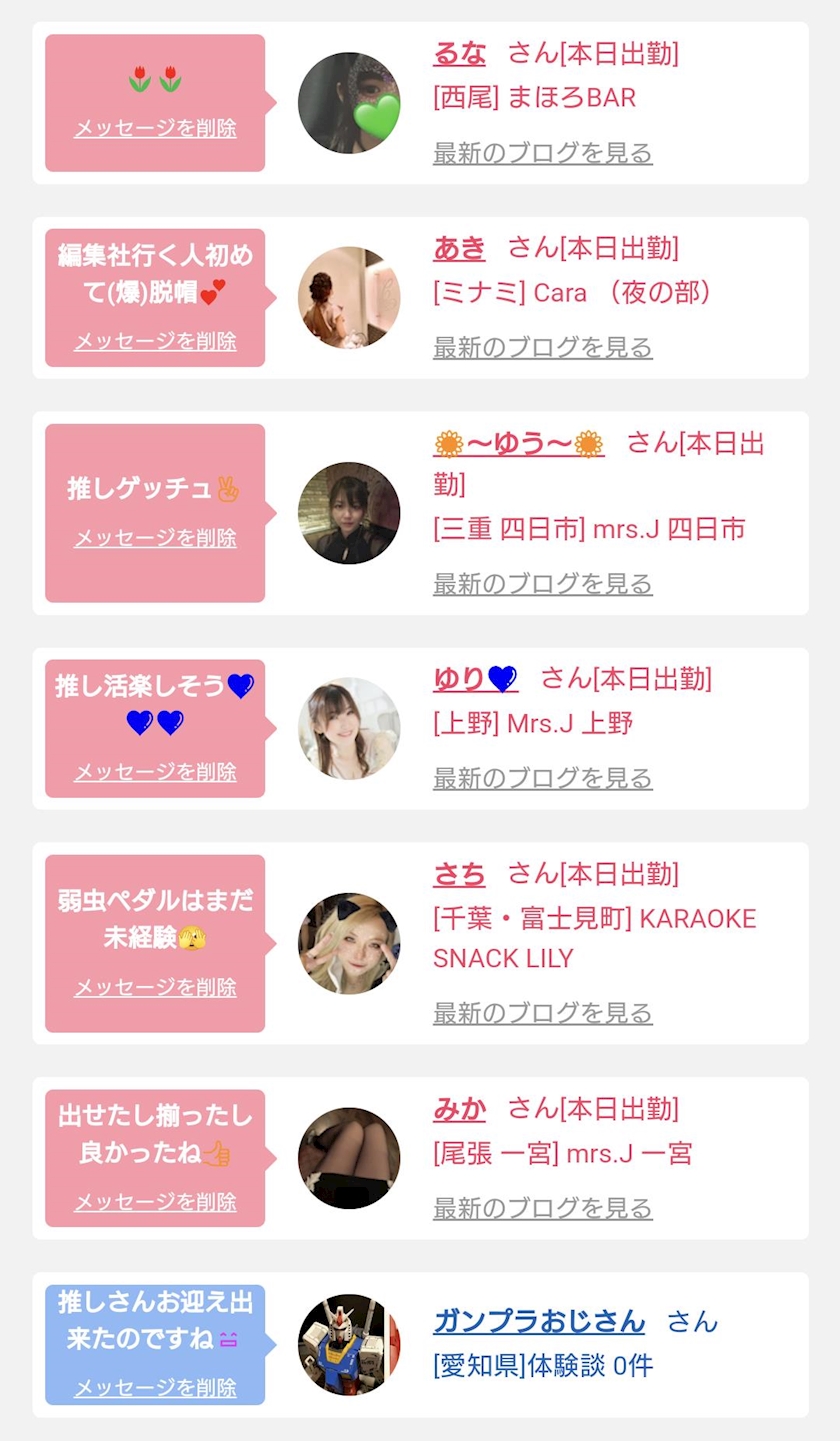Delete the 推しさんお迎え message
The width and height of the screenshot is (840, 1441).
155,1388
